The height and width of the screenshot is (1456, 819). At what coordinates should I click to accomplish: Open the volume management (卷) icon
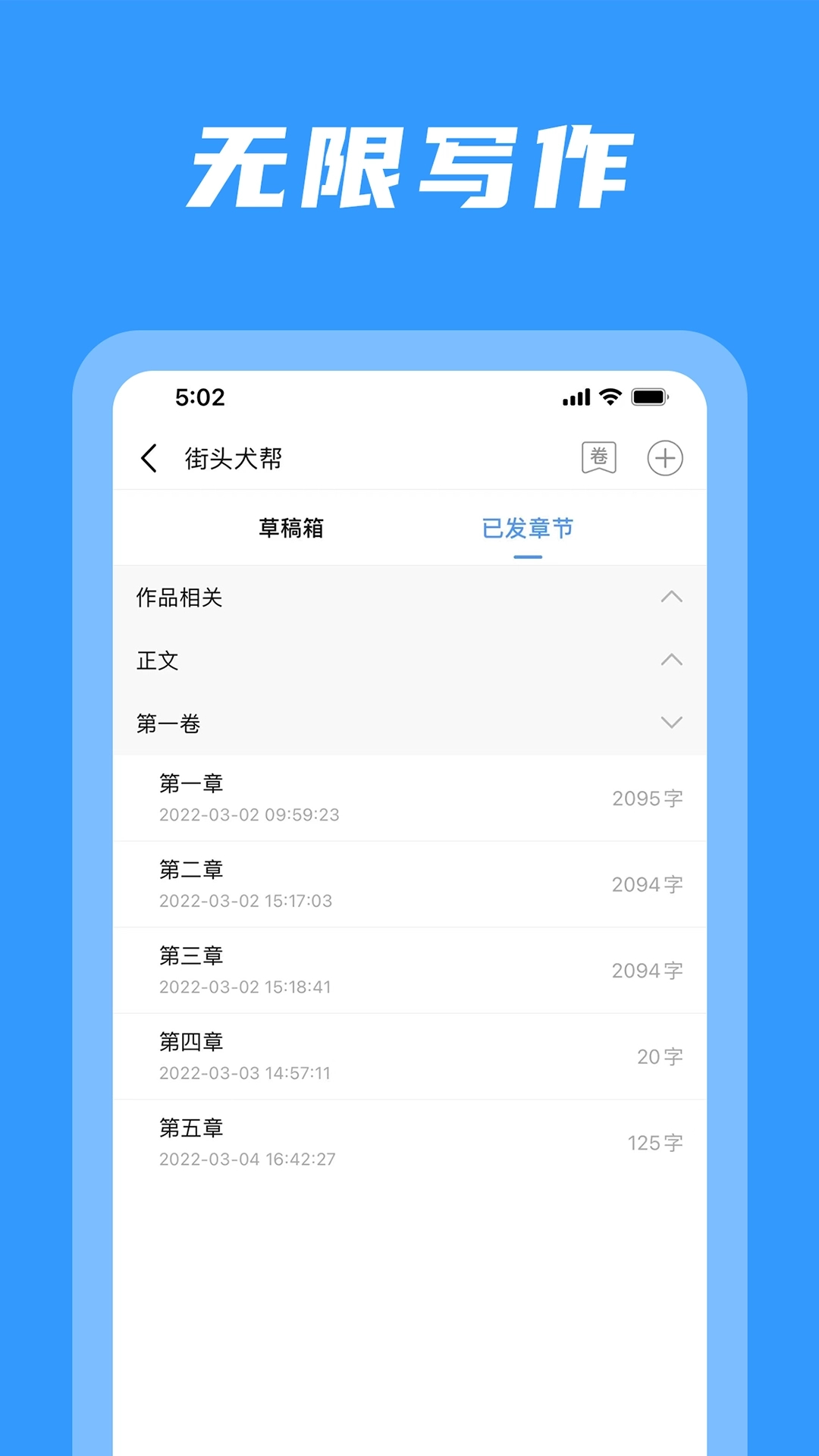[x=598, y=457]
